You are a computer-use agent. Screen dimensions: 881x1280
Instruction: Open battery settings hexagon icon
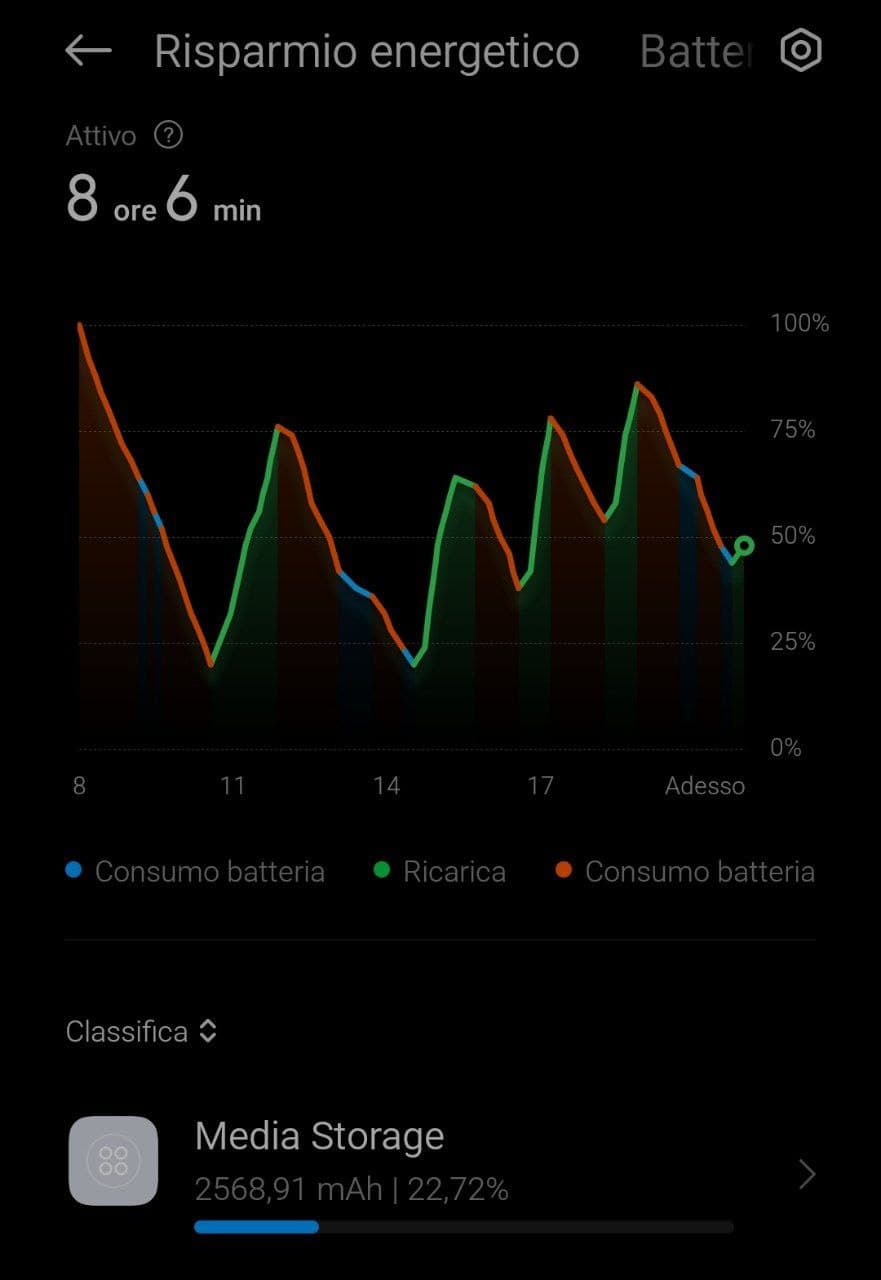[800, 51]
